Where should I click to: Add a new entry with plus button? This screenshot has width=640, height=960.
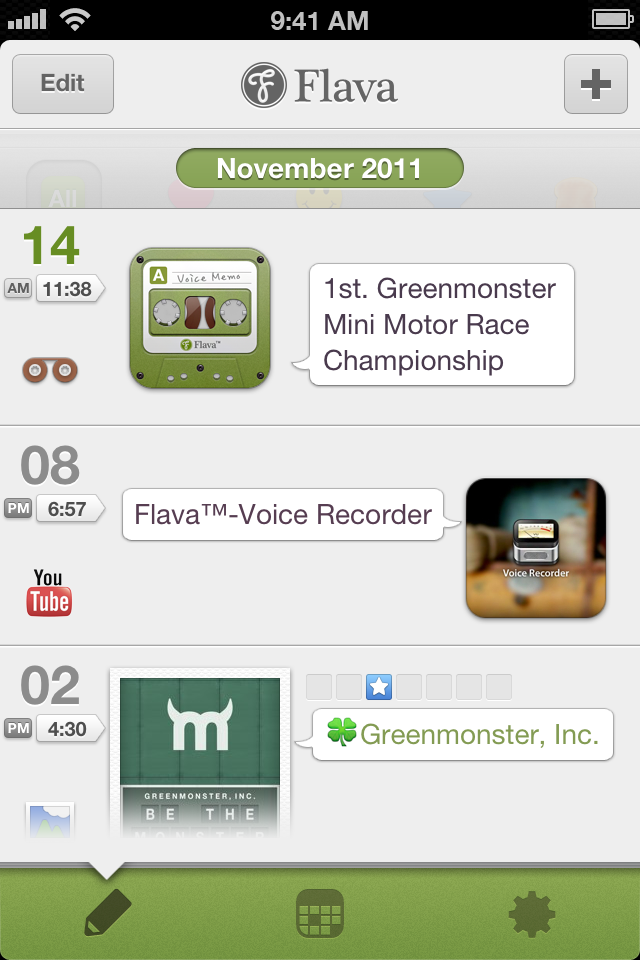pos(596,84)
